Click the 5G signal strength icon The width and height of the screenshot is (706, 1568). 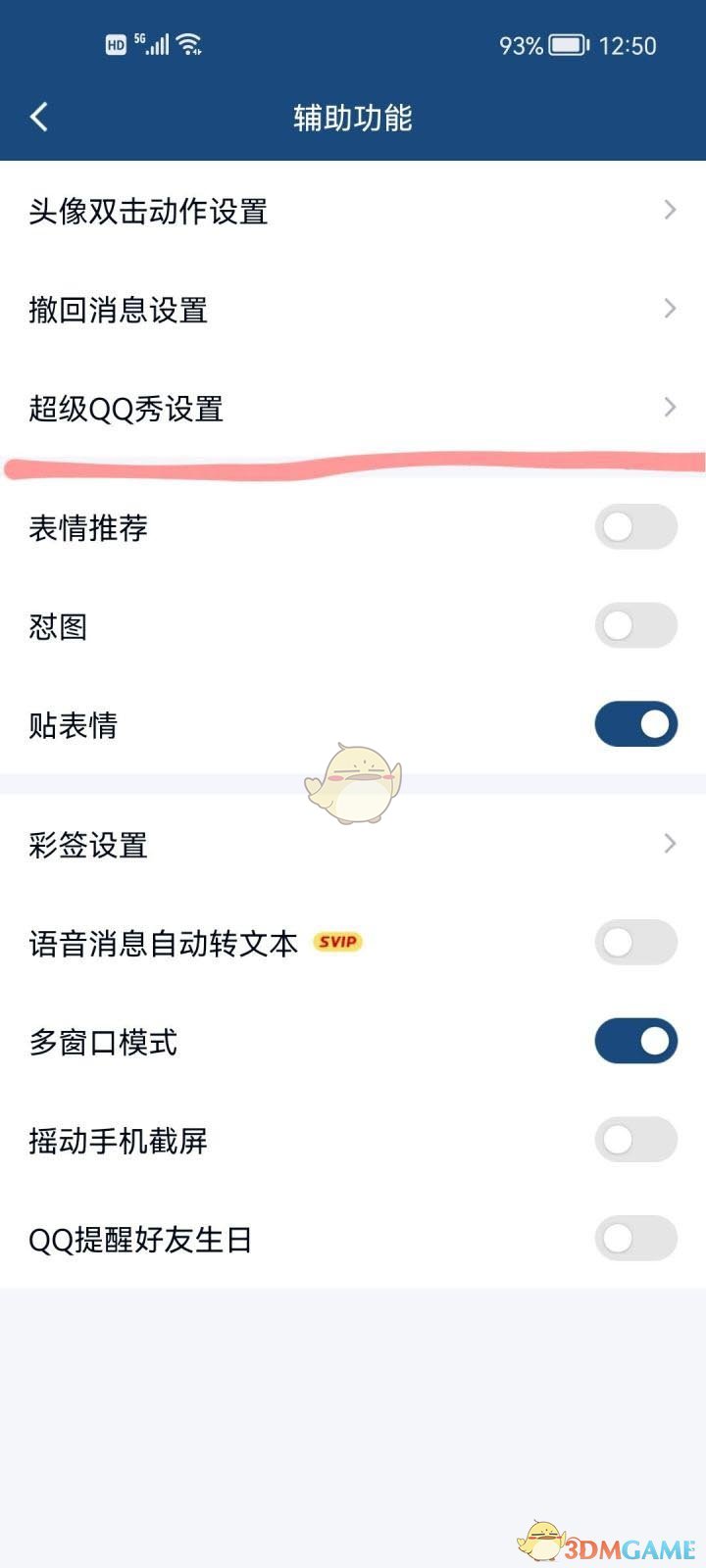[155, 43]
